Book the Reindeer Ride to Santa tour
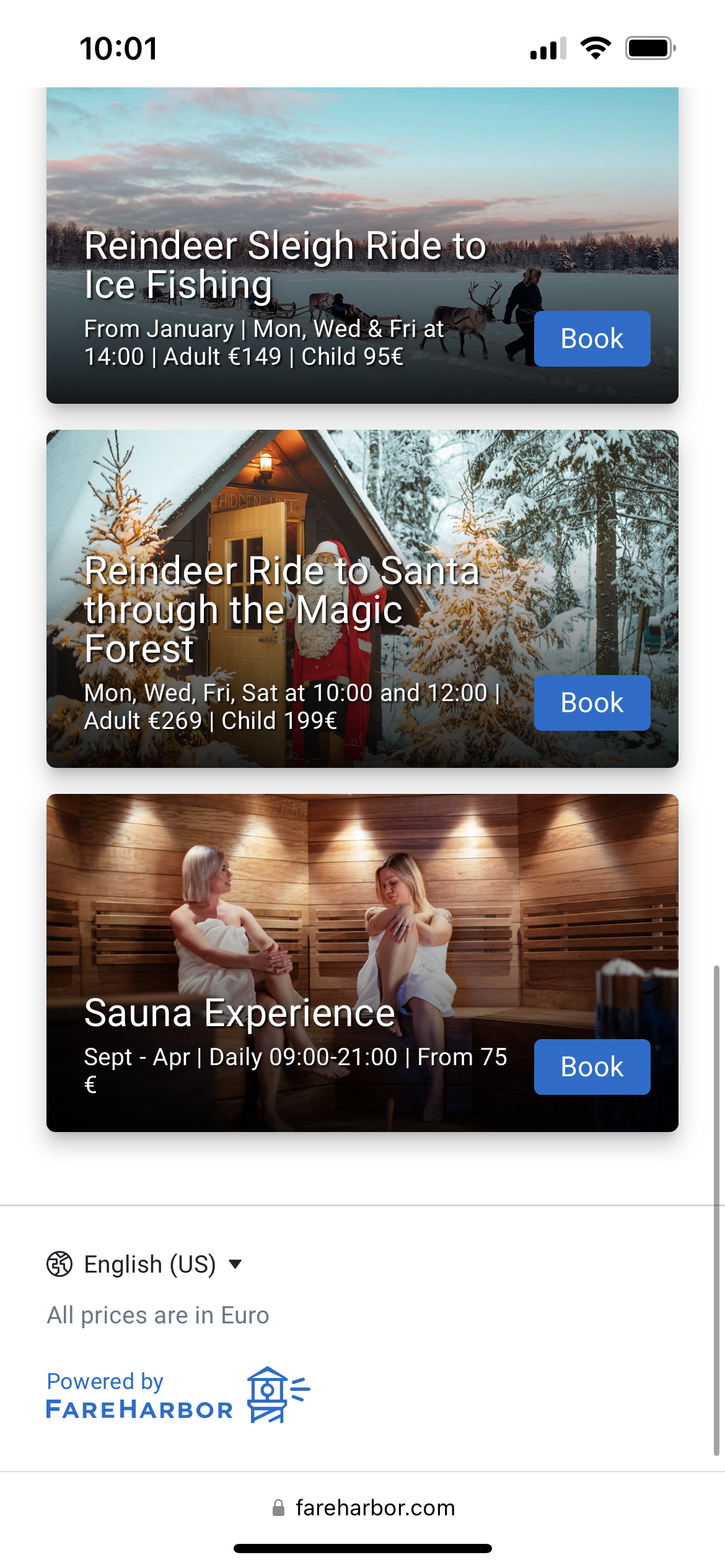The width and height of the screenshot is (725, 1568). pyautogui.click(x=592, y=703)
